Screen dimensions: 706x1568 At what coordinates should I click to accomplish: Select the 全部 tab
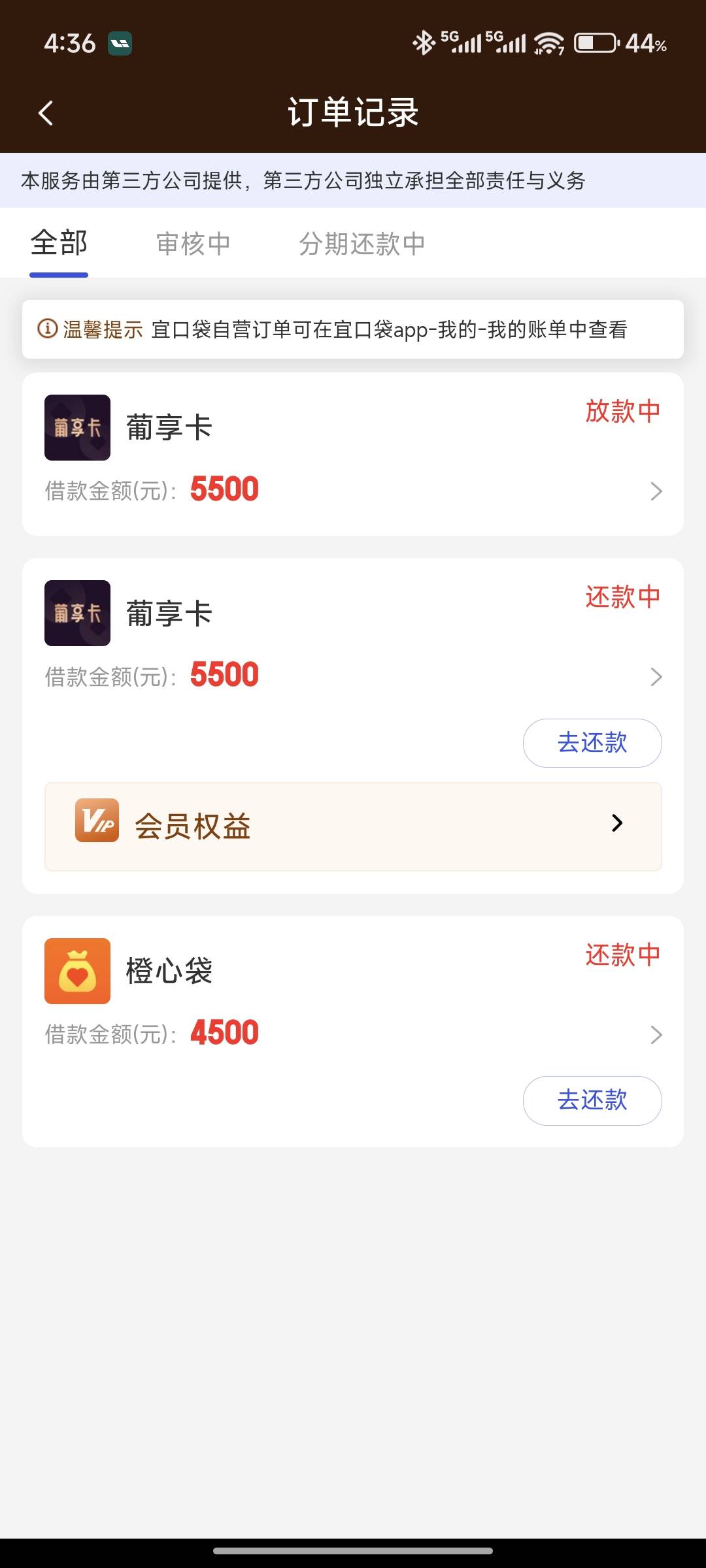[x=59, y=244]
